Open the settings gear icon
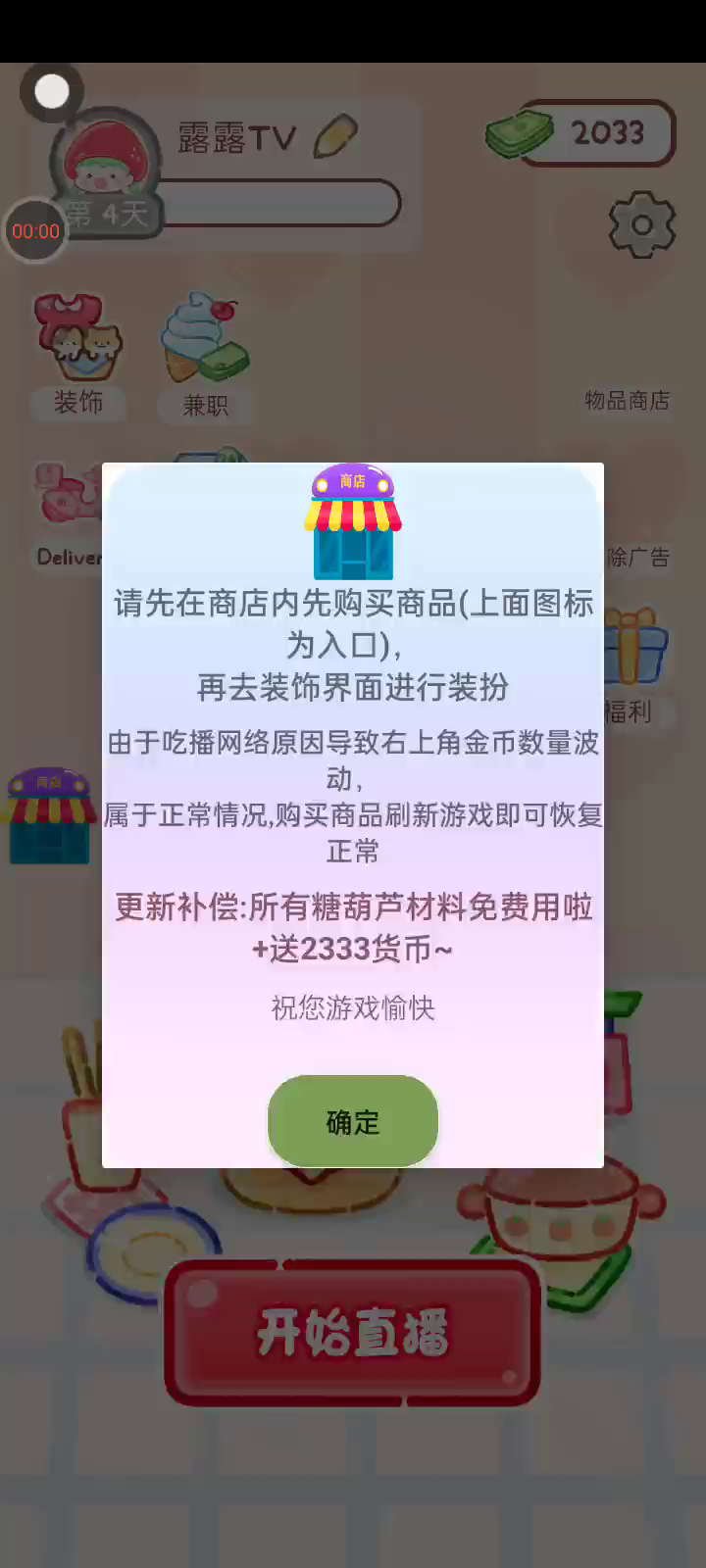Viewport: 706px width, 1568px height. pos(642,225)
